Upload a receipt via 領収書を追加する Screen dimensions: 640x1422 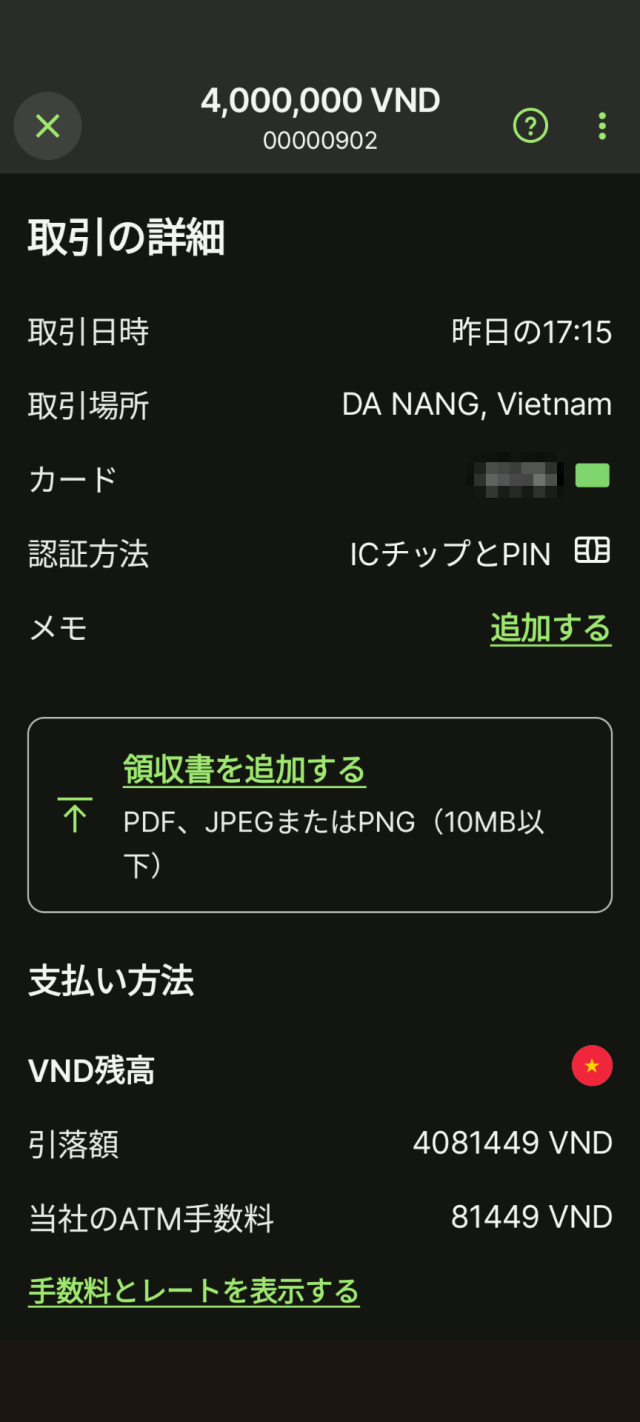(x=244, y=770)
